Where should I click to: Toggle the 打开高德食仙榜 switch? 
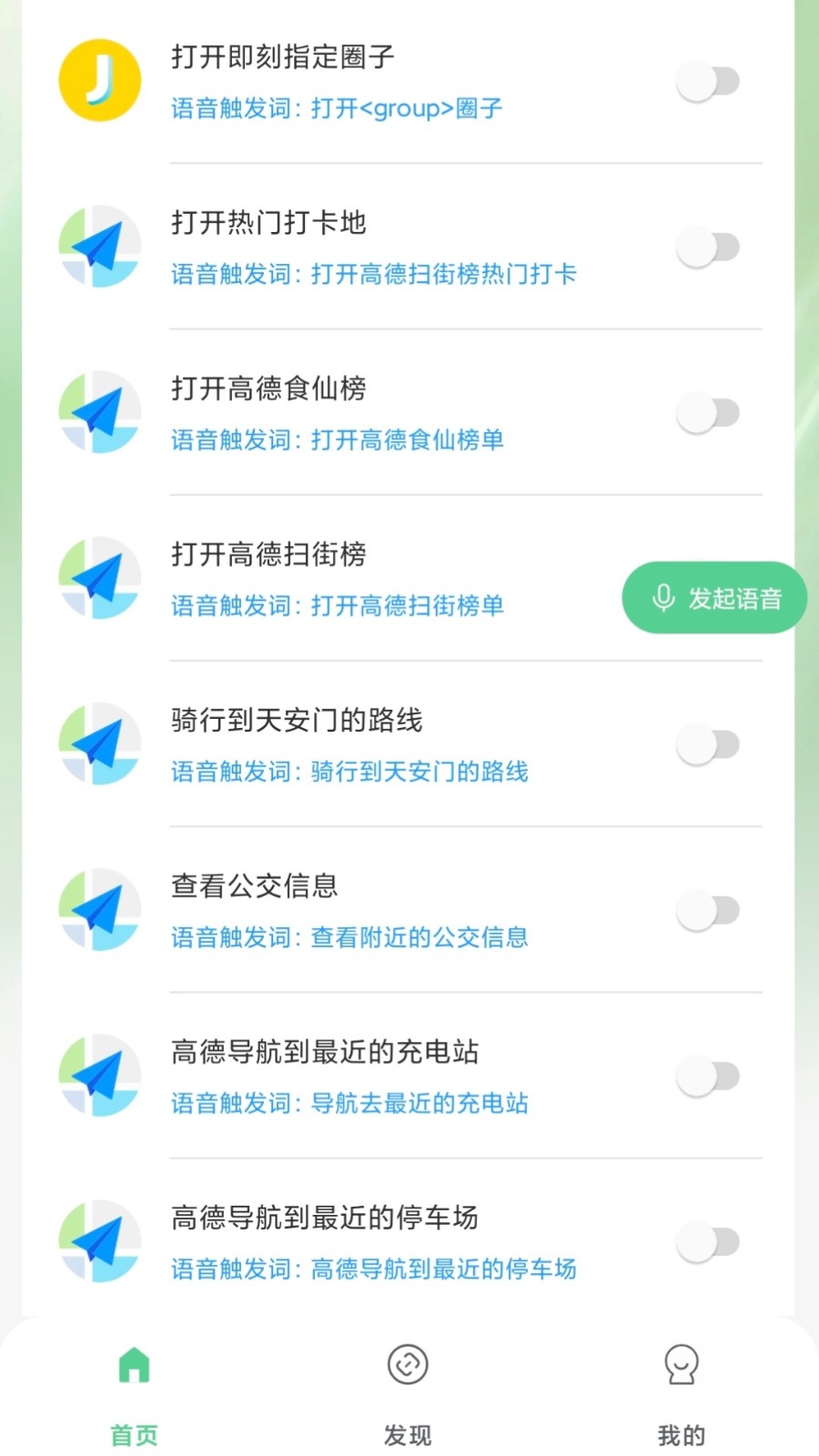click(708, 413)
